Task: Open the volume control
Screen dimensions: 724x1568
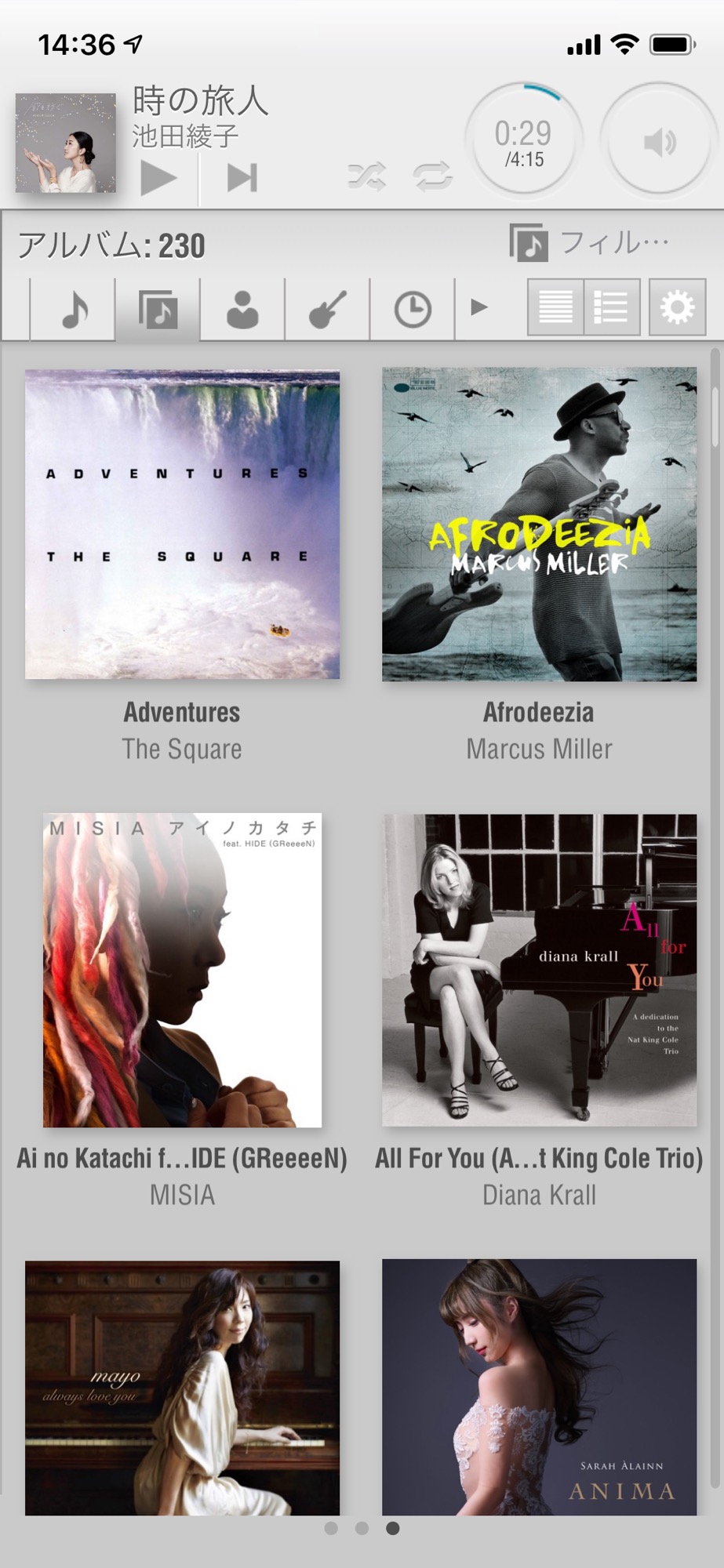Action: click(660, 141)
